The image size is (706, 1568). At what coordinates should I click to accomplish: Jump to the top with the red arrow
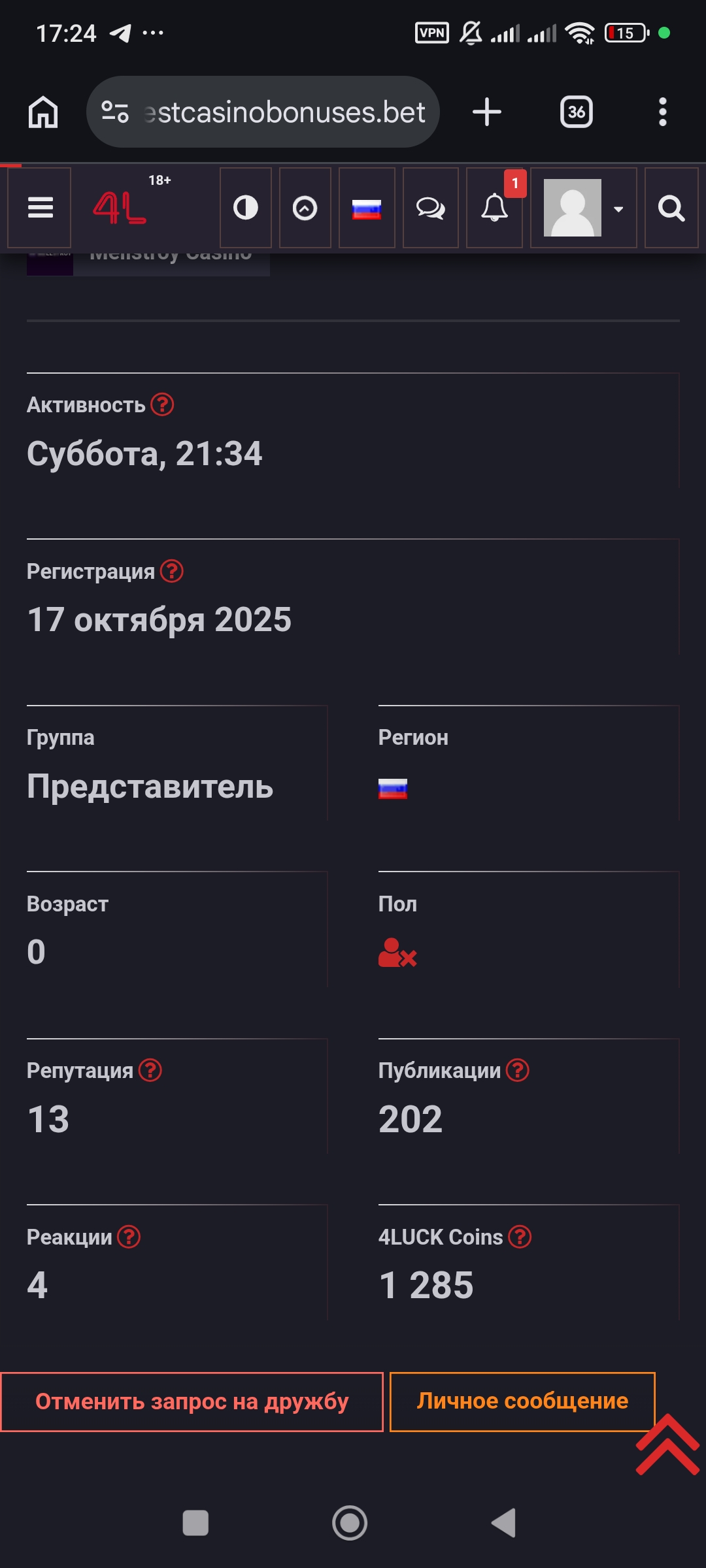coord(667,1445)
